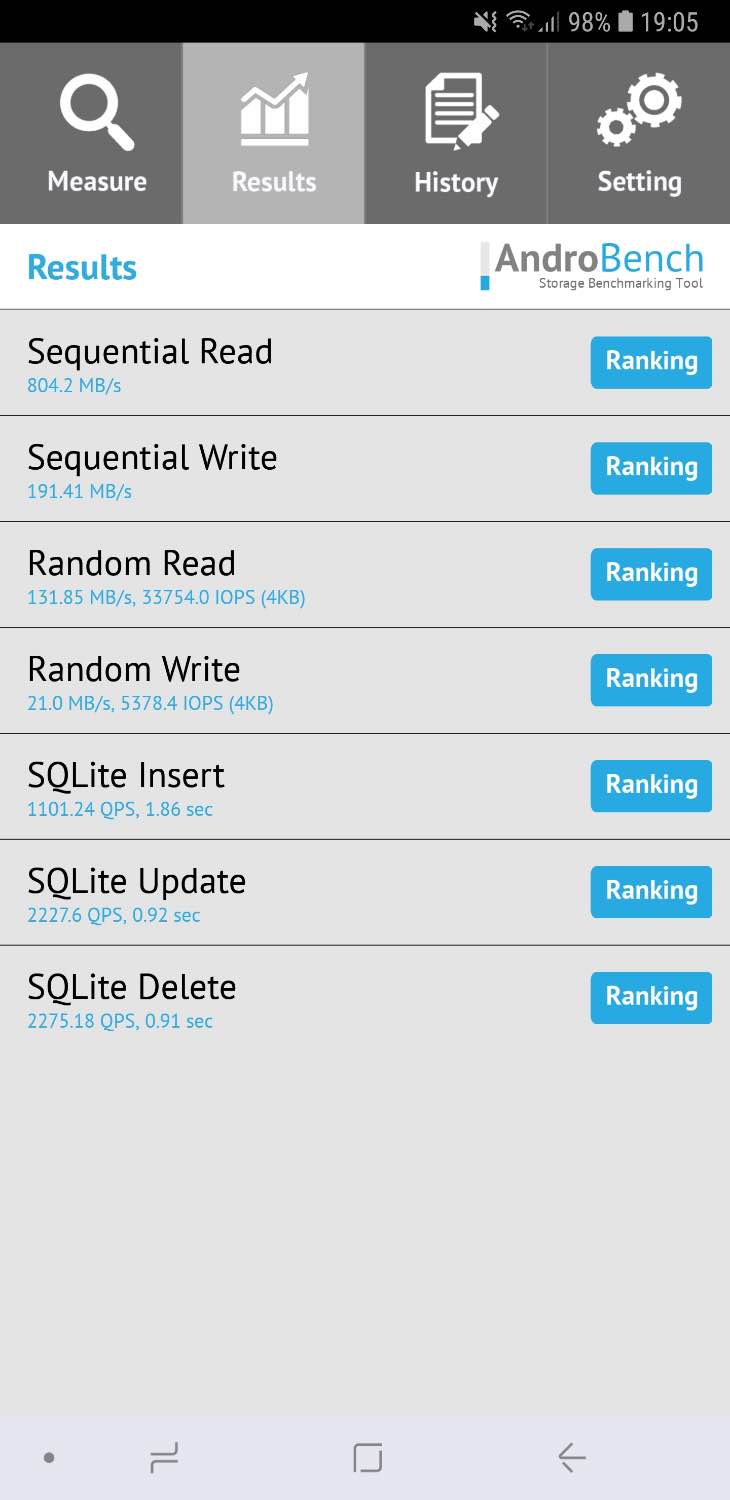Tap Ranking next to Random Write
Viewport: 730px width, 1500px height.
coord(651,680)
